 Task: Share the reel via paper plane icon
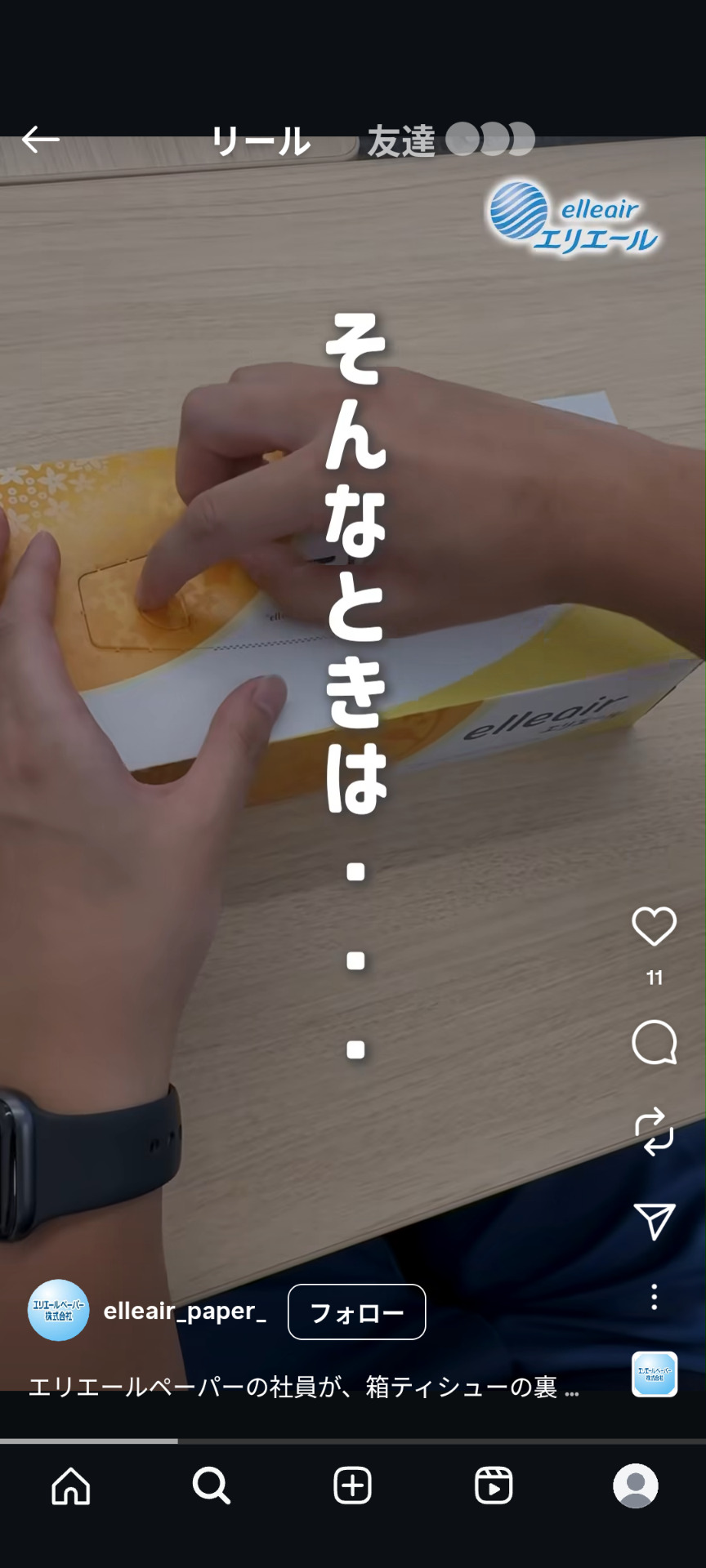654,1221
